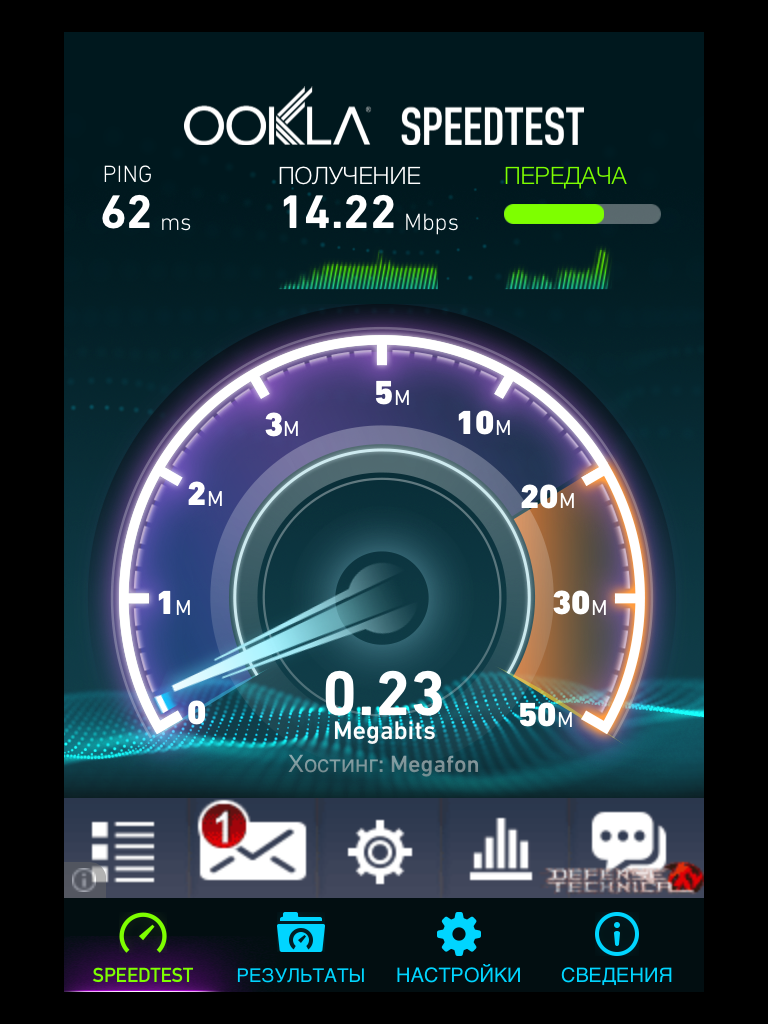
Task: Tap the ad info icon on the banner
Action: pos(84,880)
